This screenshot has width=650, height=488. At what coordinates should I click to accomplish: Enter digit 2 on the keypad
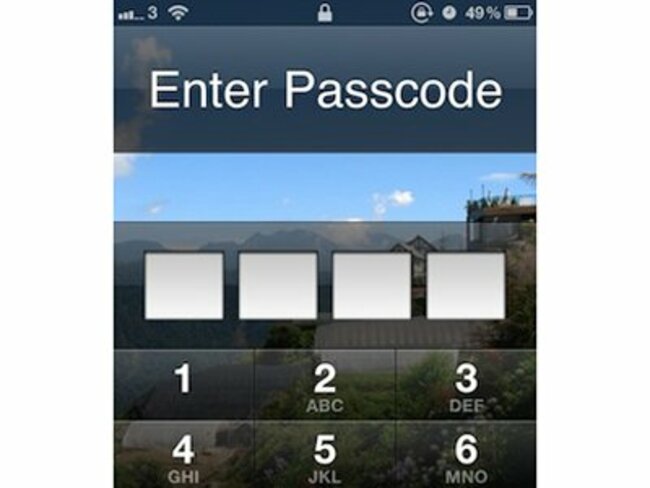tap(325, 386)
